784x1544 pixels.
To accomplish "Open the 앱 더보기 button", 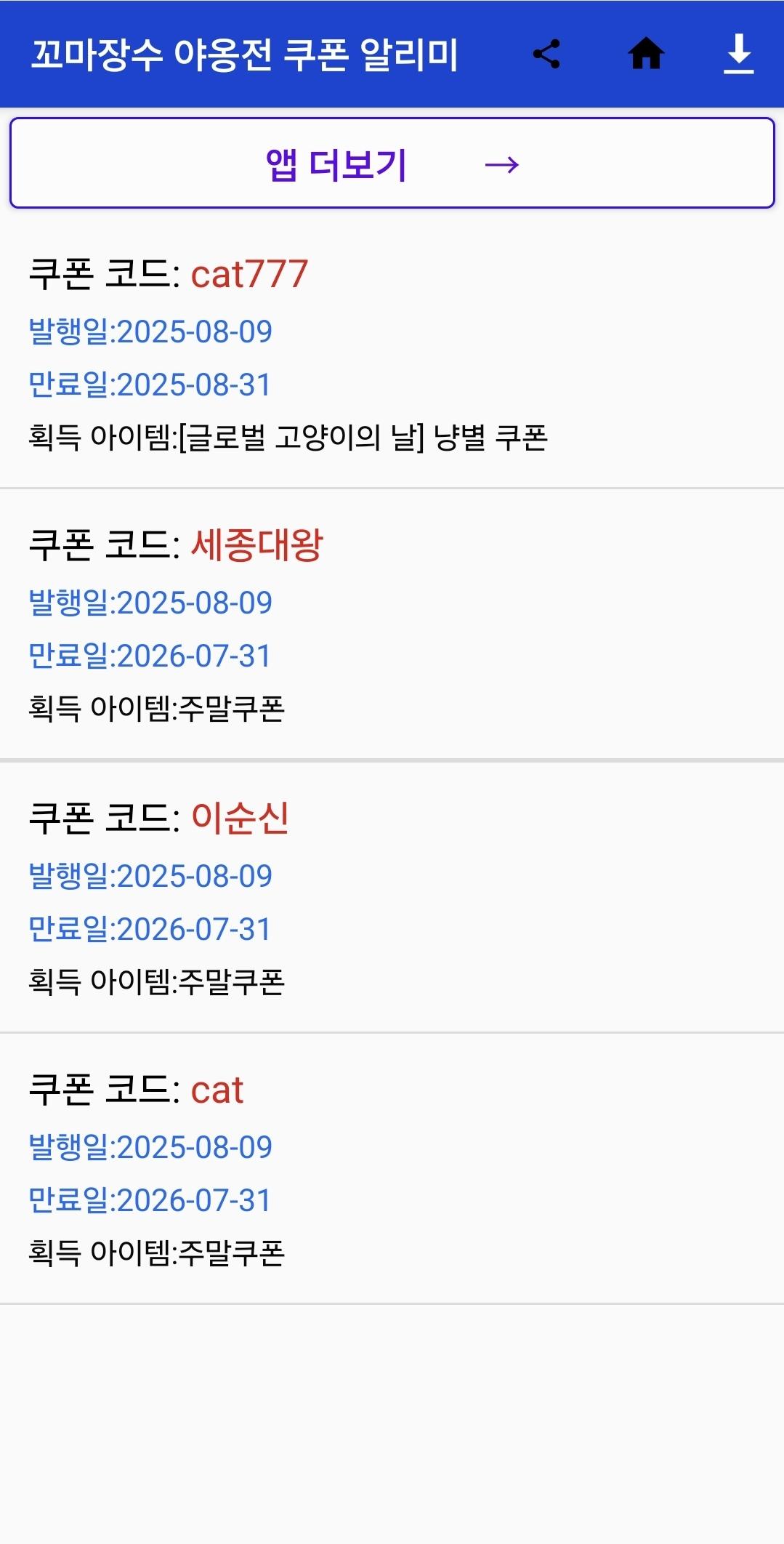I will point(392,164).
